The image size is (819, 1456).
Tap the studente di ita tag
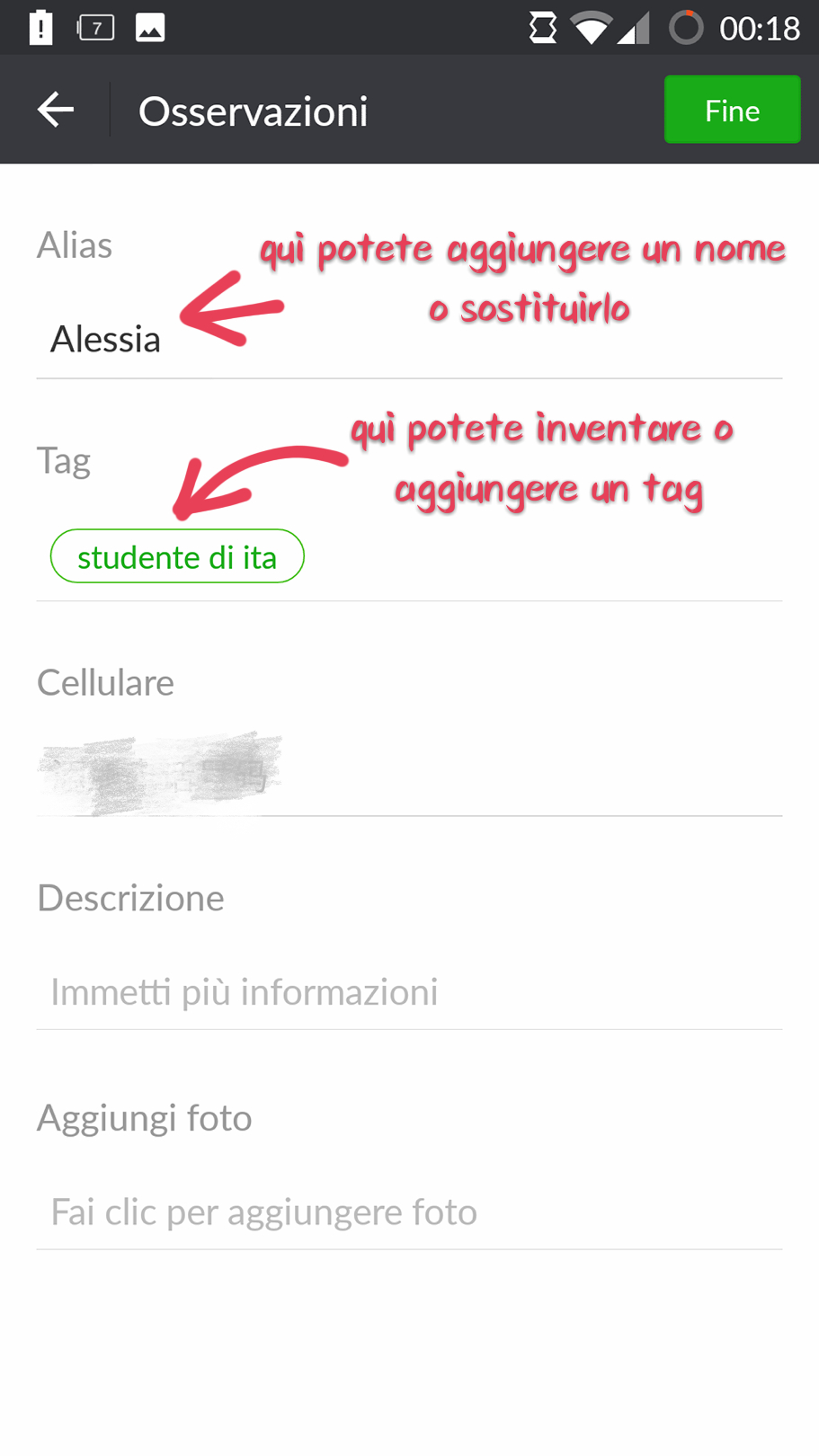point(177,557)
